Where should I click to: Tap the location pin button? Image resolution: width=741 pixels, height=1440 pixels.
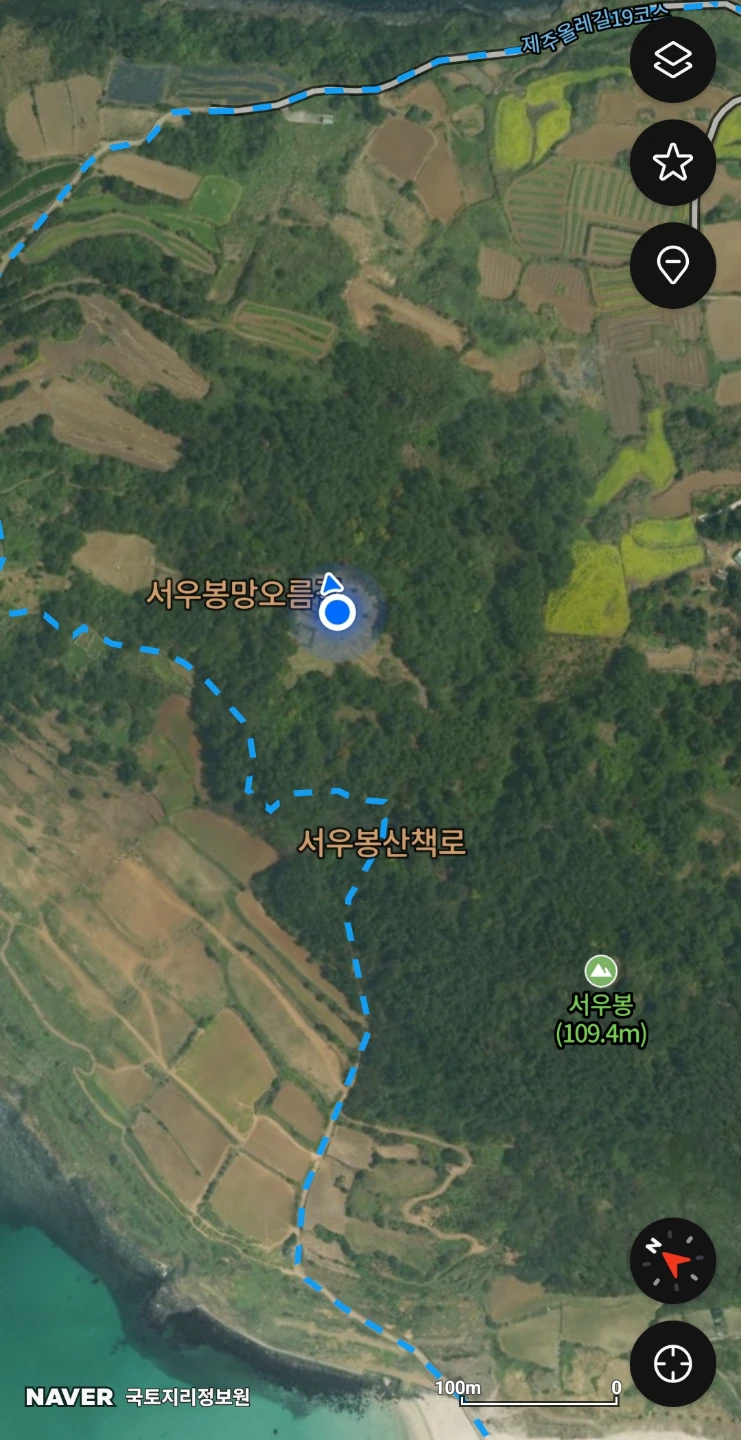click(x=673, y=265)
